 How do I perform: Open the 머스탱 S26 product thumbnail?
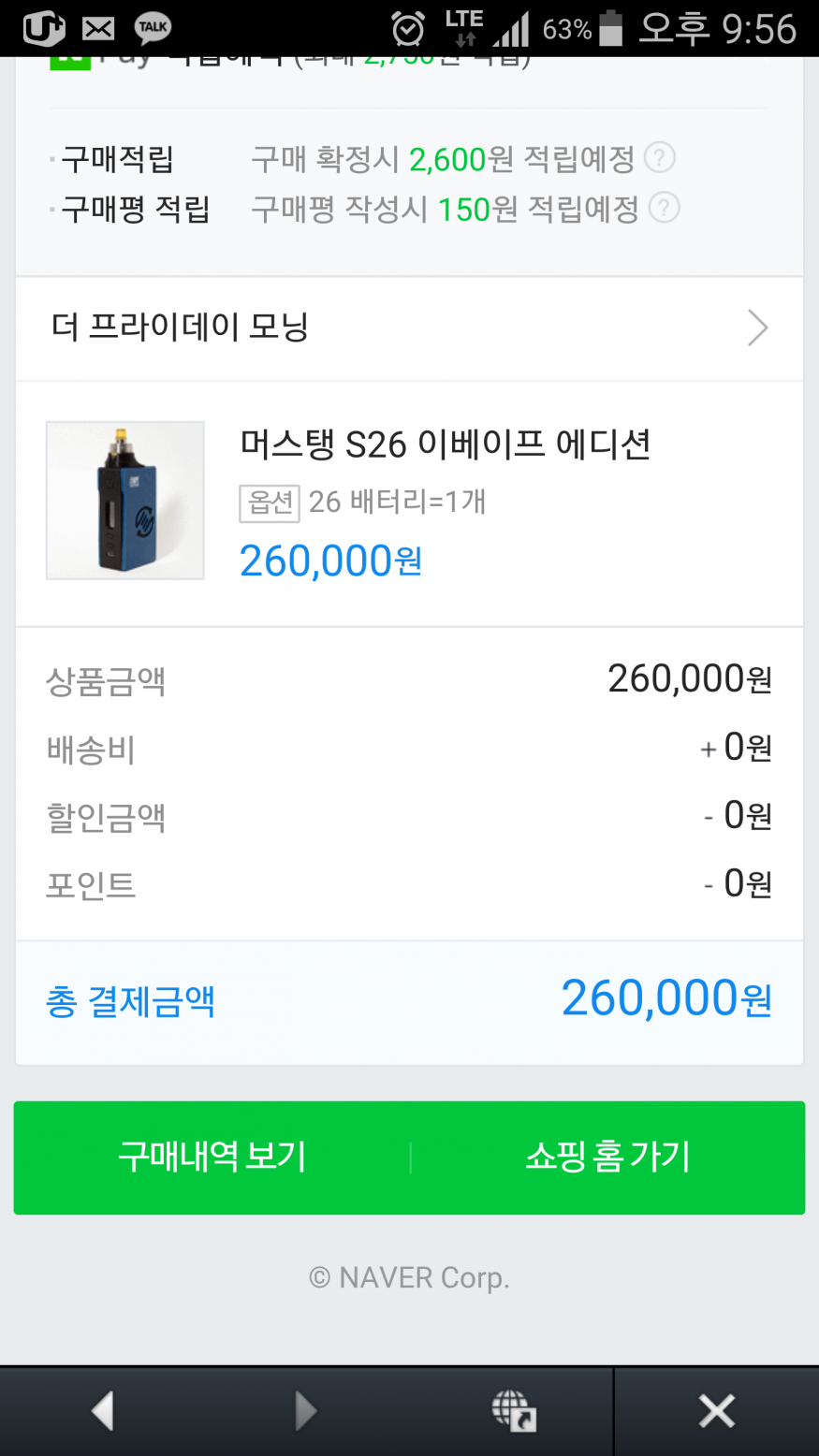(x=125, y=501)
